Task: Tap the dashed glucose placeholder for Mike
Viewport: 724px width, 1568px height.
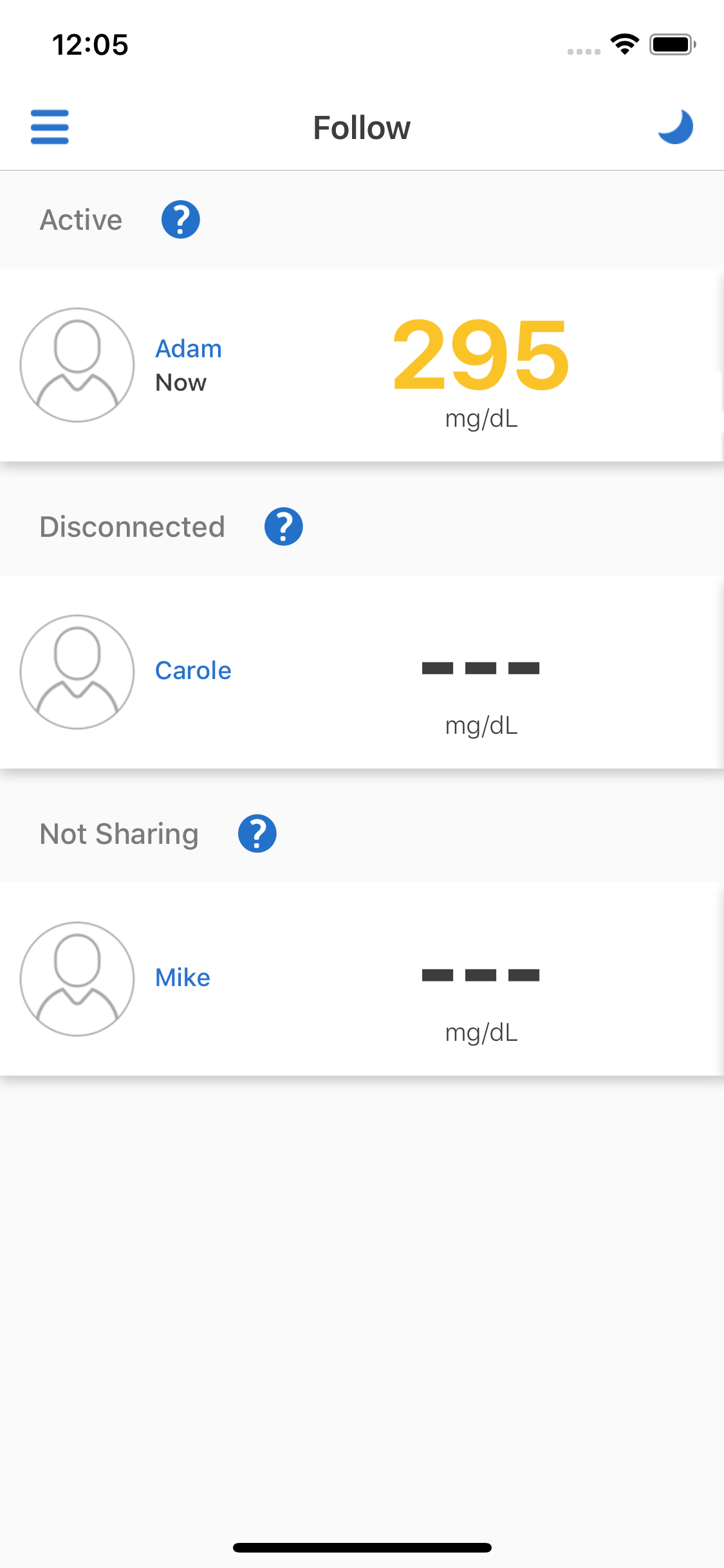Action: tap(481, 976)
